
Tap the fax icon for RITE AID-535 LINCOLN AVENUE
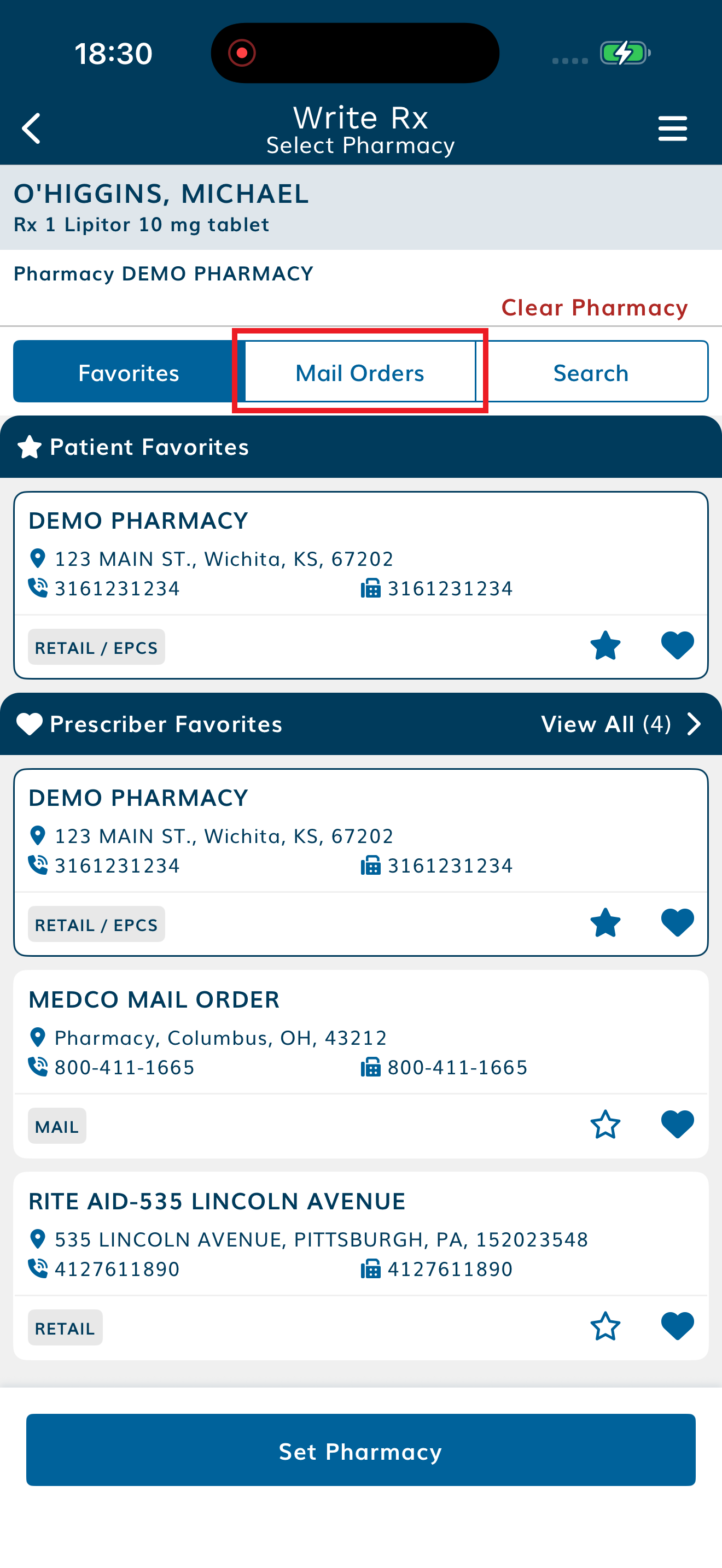[370, 1268]
